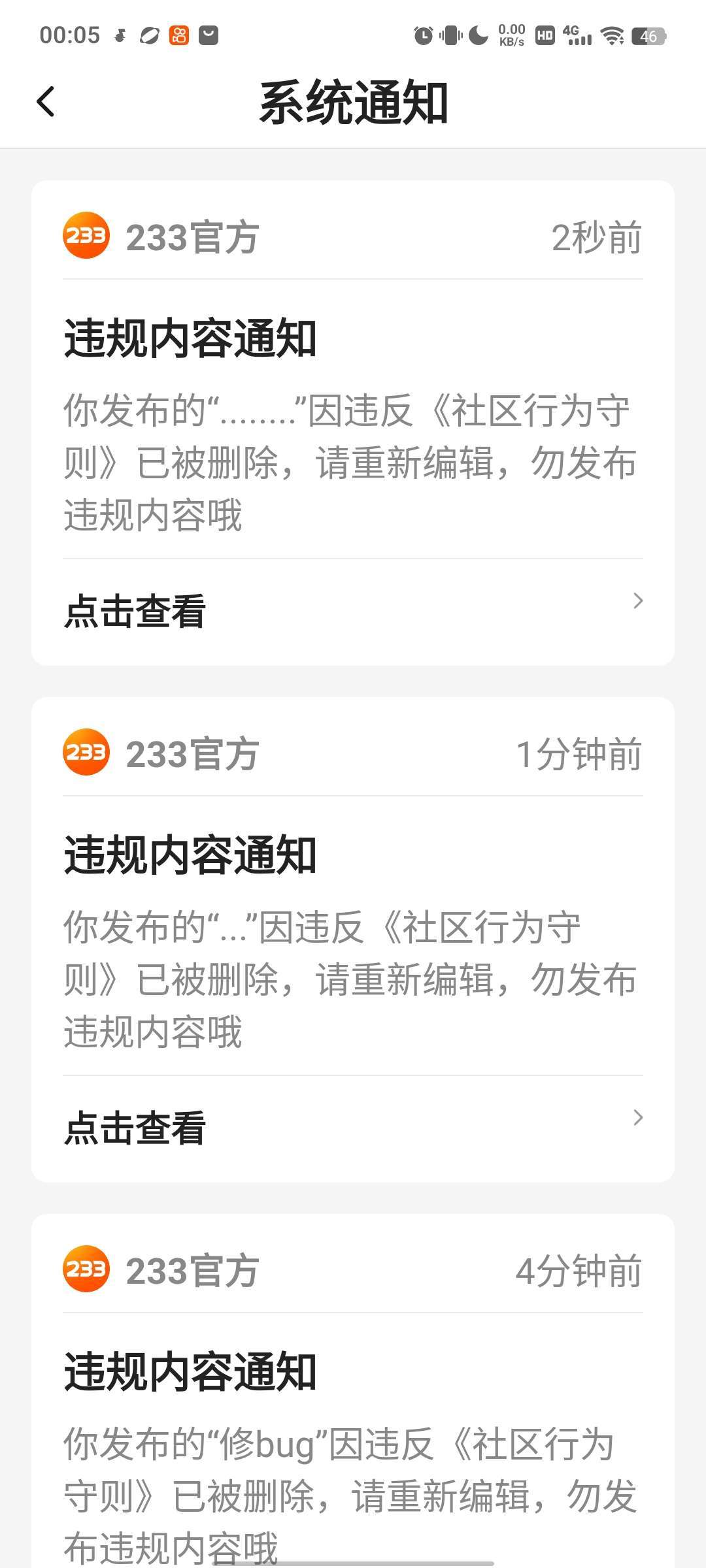
Task: Open the 修bug violation notification card
Action: (x=353, y=1391)
